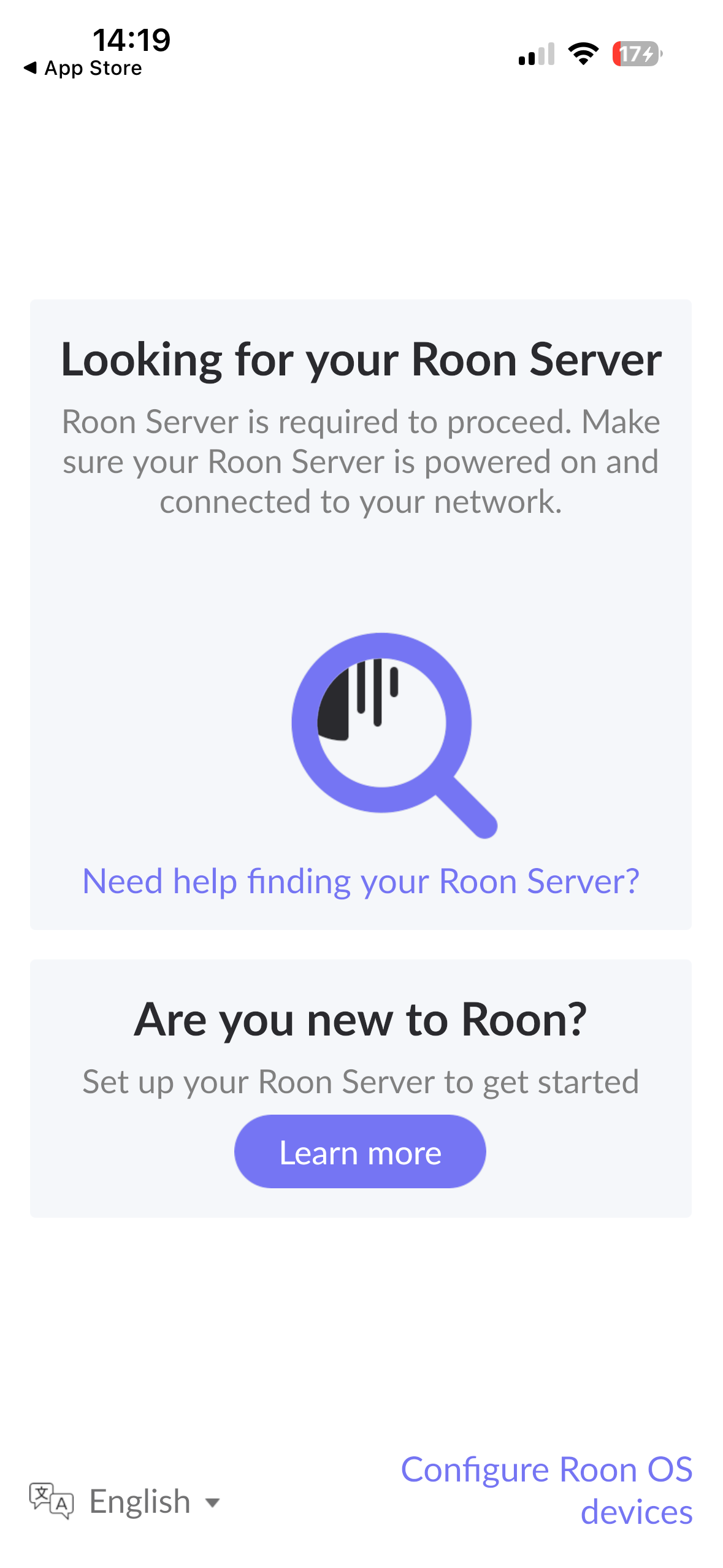Open the English language dropdown
This screenshot has height=1568, width=723.
[x=126, y=1501]
